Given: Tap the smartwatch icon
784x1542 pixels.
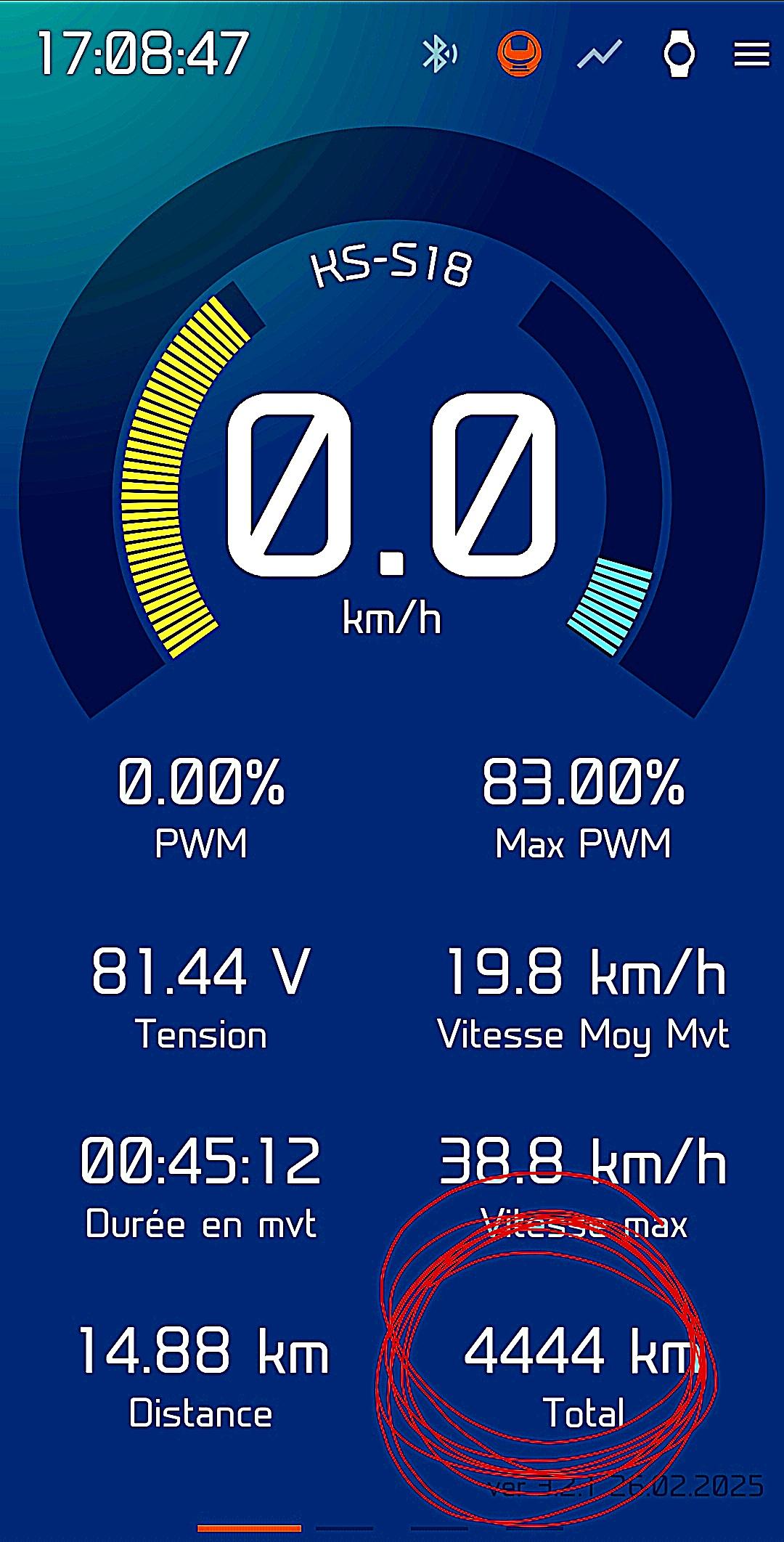Looking at the screenshot, I should [x=679, y=54].
